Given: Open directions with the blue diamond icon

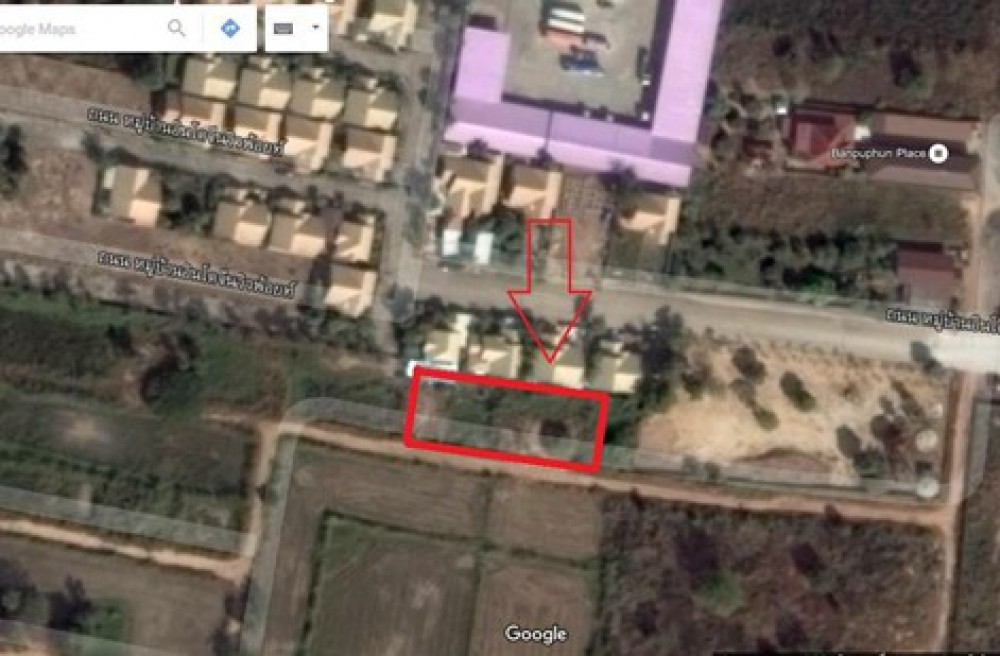Looking at the screenshot, I should point(230,28).
